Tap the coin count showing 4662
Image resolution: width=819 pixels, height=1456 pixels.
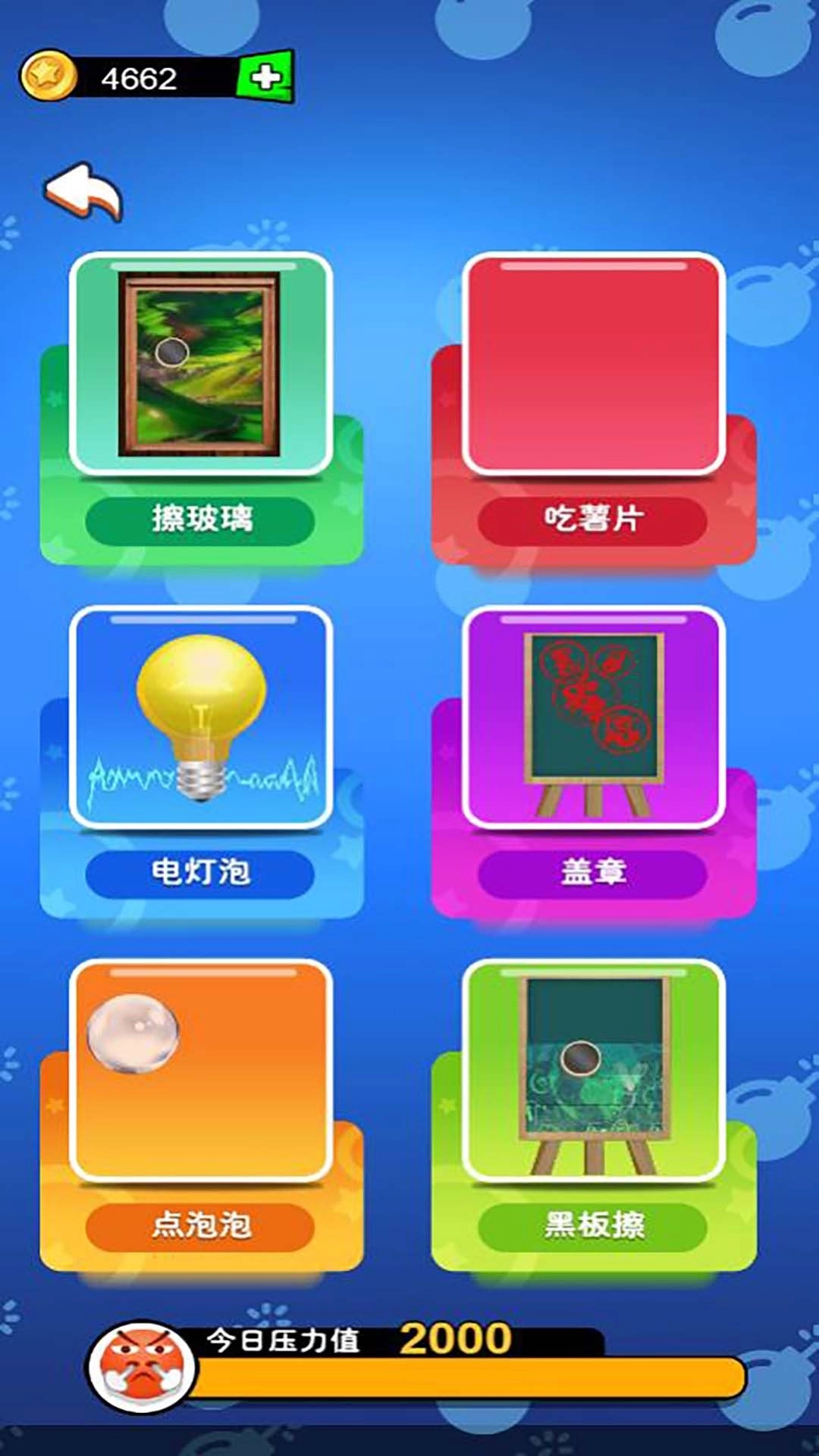coord(140,74)
